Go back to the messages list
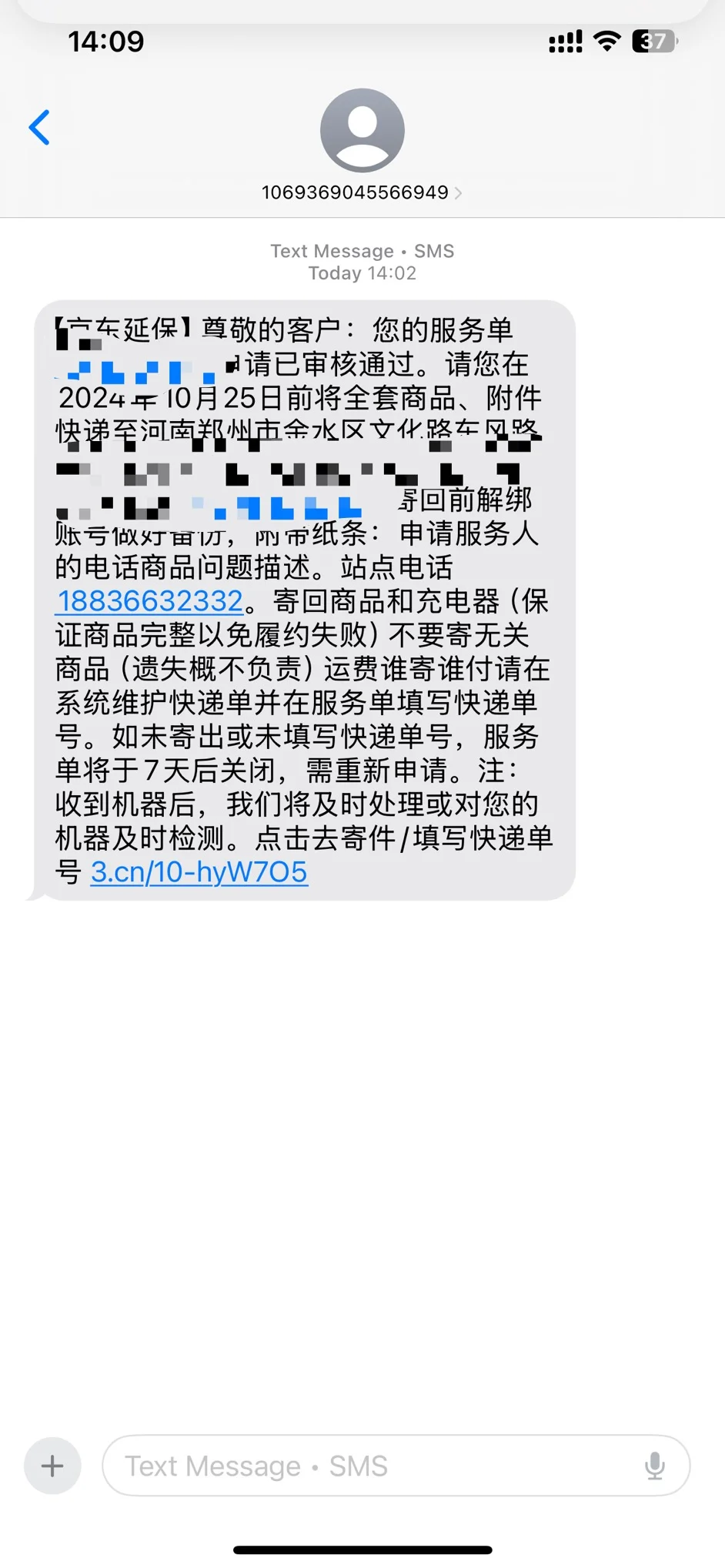 point(40,127)
